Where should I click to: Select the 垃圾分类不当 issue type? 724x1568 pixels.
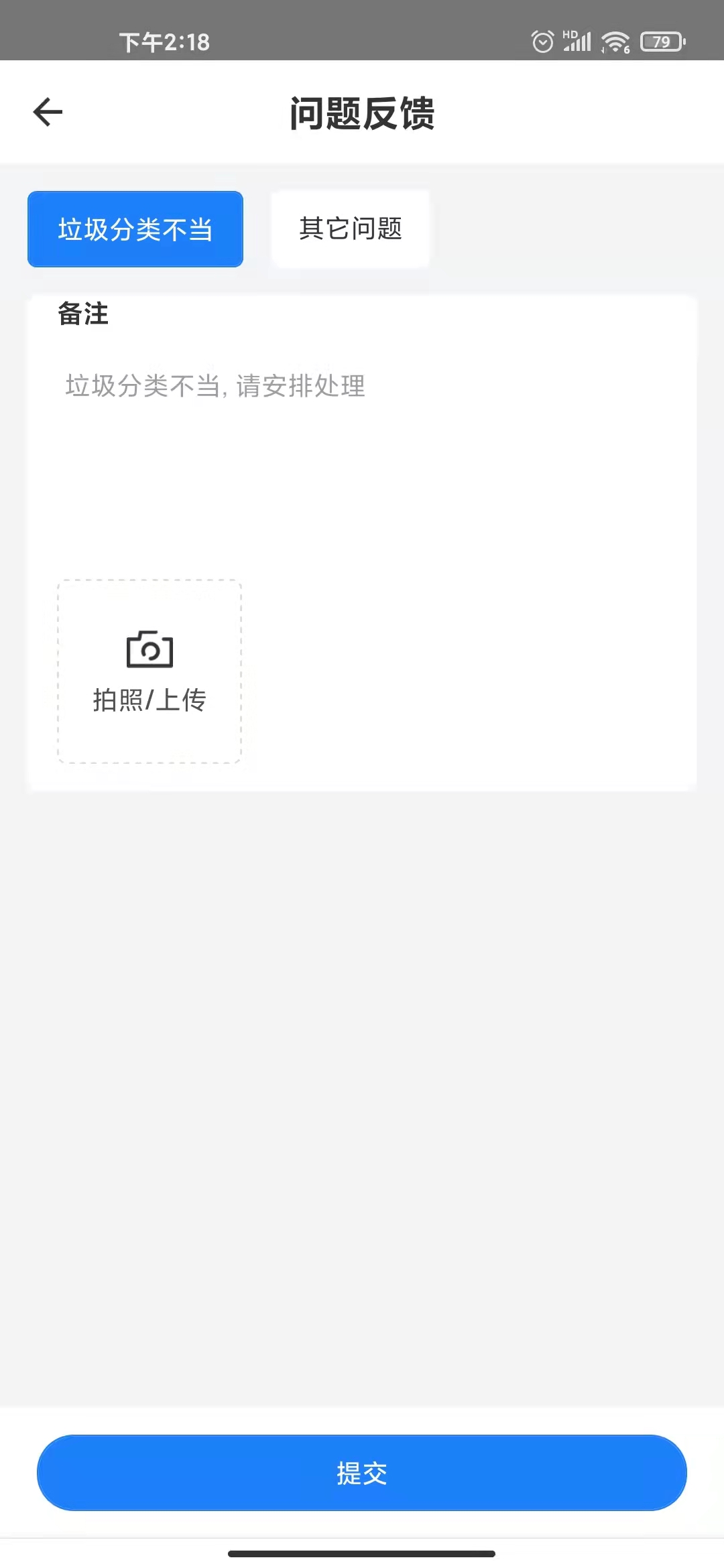[x=135, y=229]
